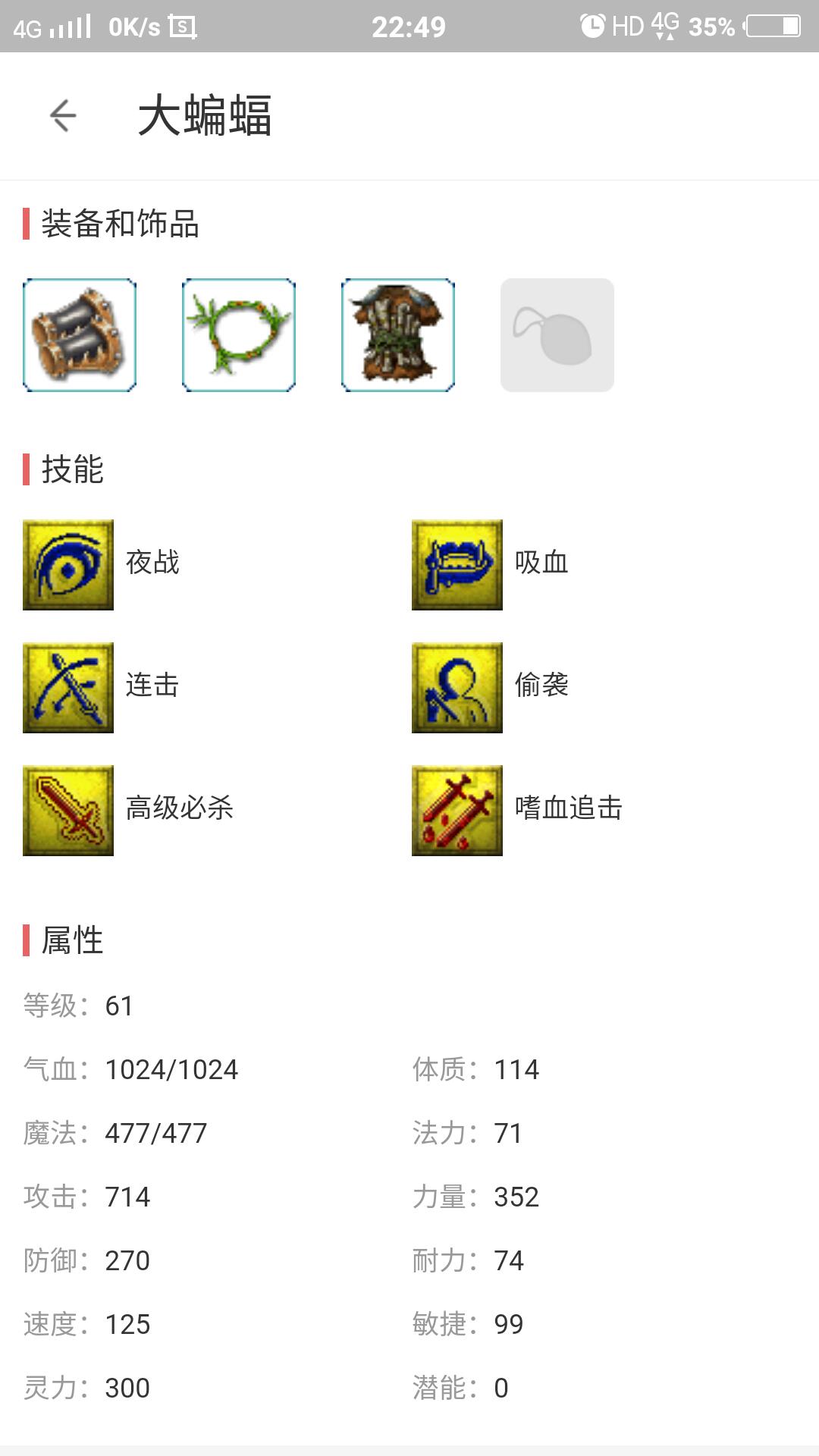Open the 吸血 skill details

[x=457, y=565]
